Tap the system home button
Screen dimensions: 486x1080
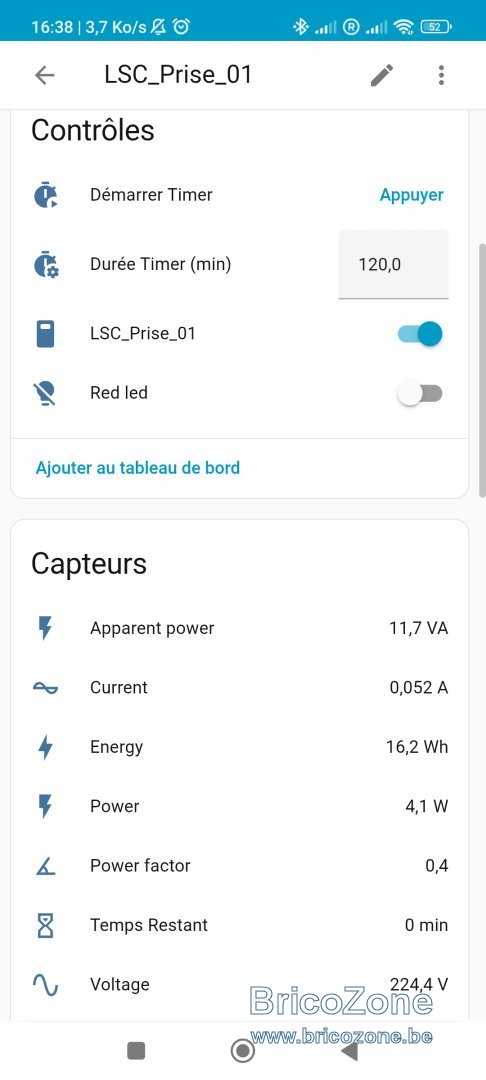tap(242, 1051)
